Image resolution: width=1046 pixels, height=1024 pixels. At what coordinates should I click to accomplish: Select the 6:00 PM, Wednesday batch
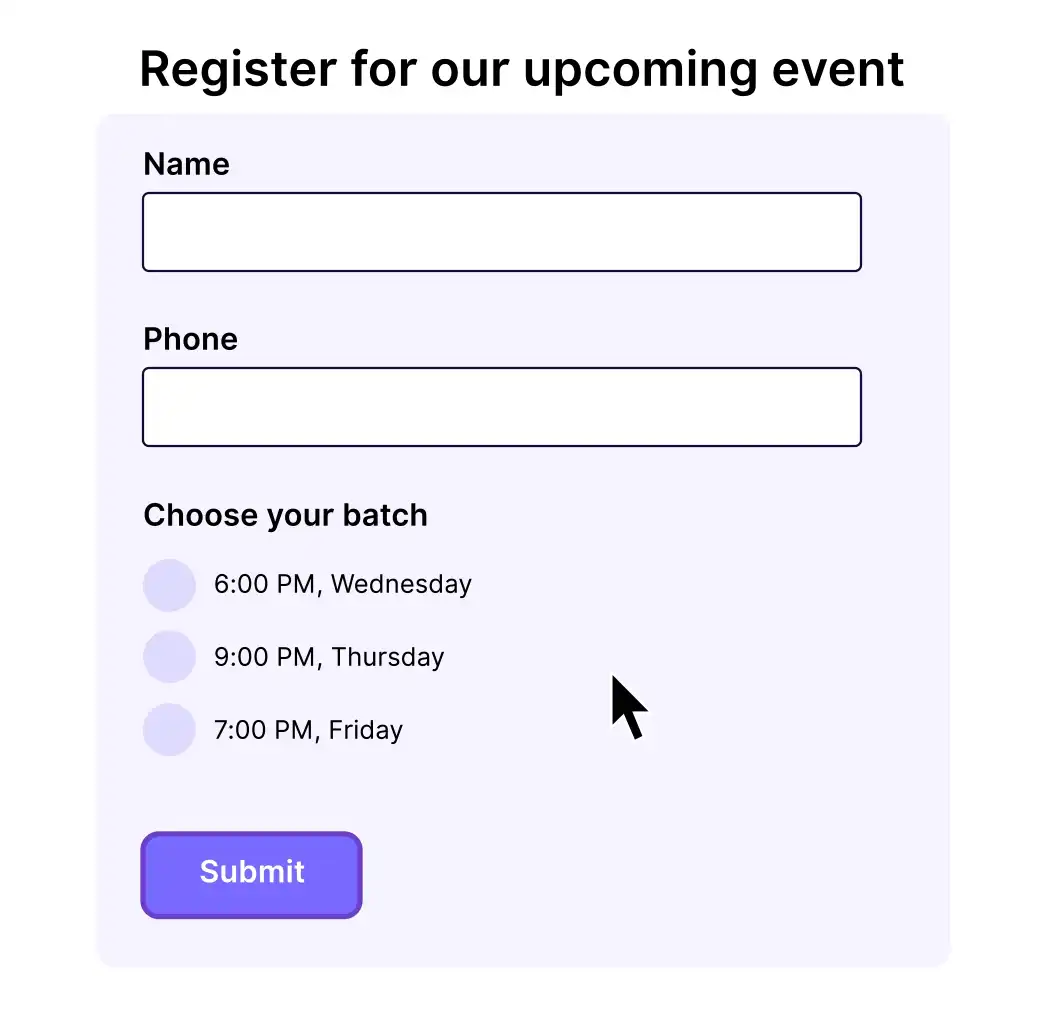tap(169, 585)
